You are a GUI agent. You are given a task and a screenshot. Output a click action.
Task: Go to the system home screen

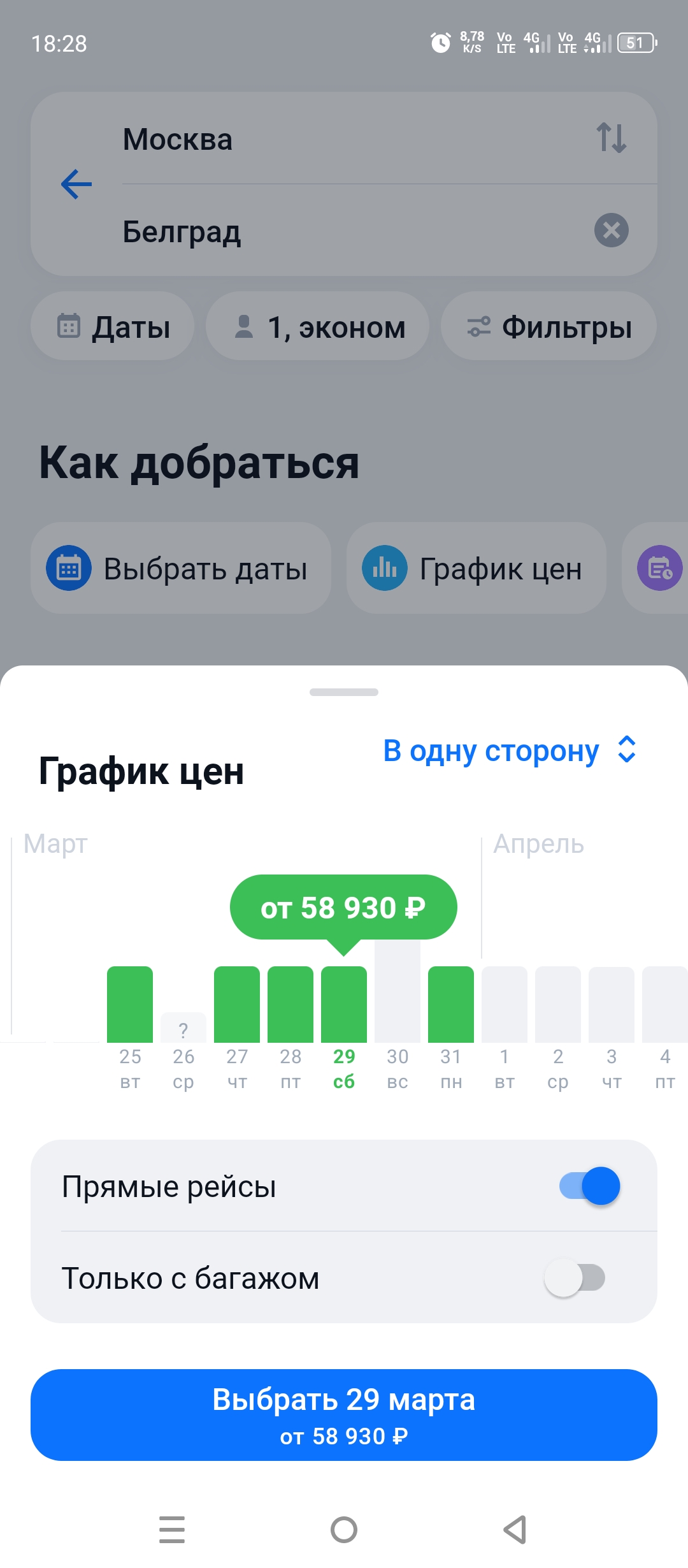[x=344, y=1529]
